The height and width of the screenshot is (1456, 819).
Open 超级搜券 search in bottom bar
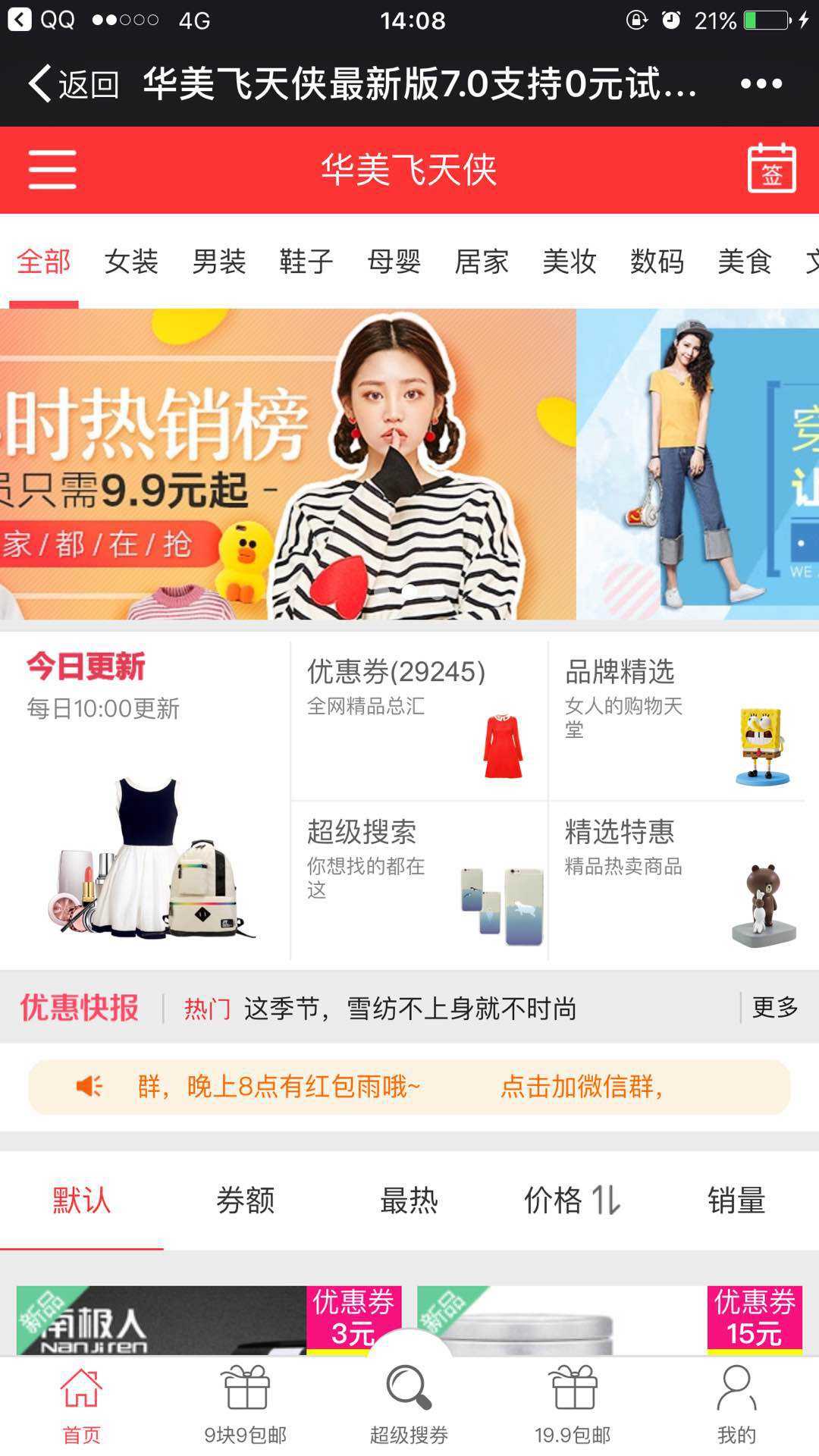click(x=409, y=1403)
